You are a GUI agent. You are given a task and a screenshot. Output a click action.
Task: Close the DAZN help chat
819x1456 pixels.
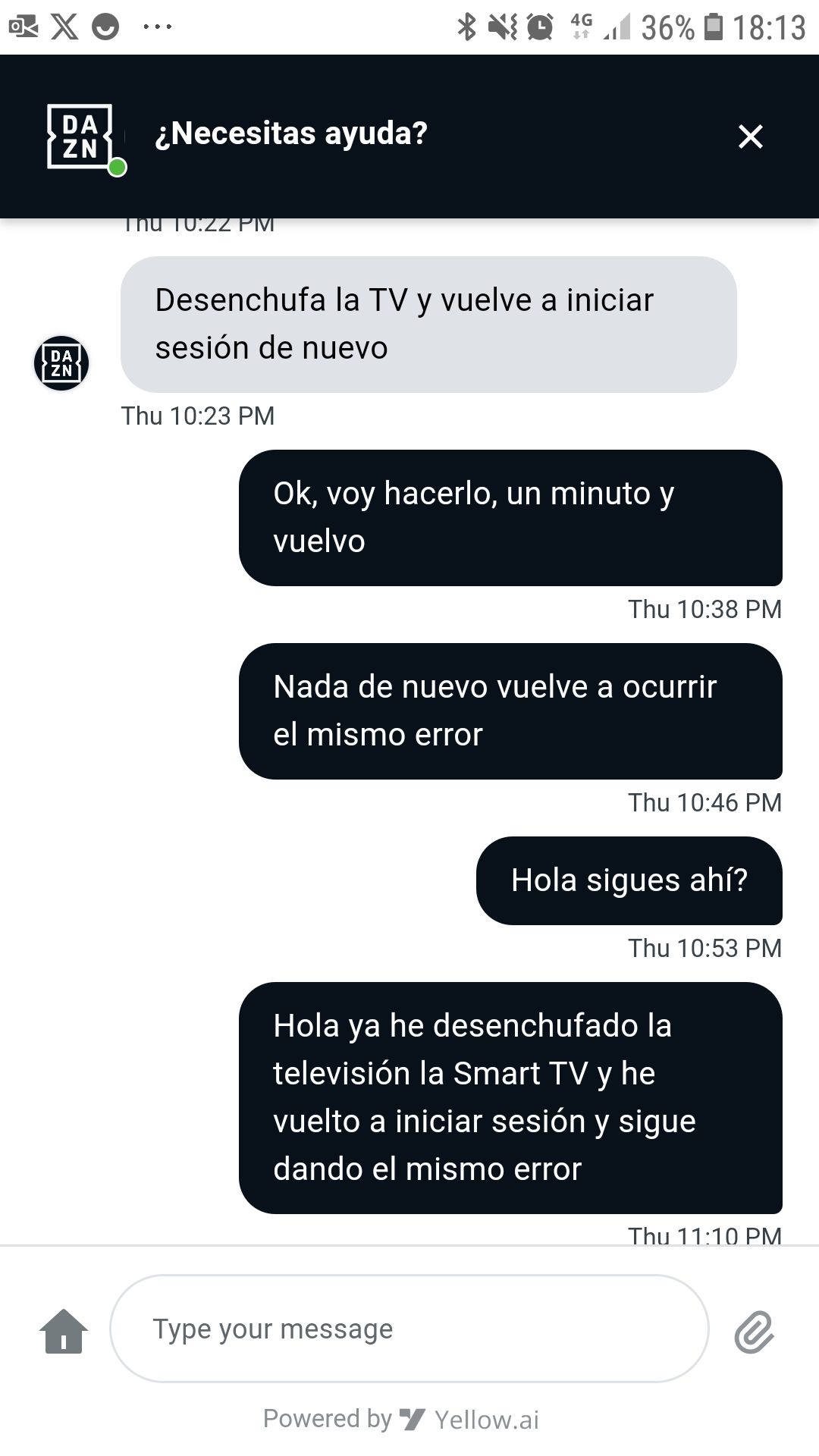click(750, 136)
